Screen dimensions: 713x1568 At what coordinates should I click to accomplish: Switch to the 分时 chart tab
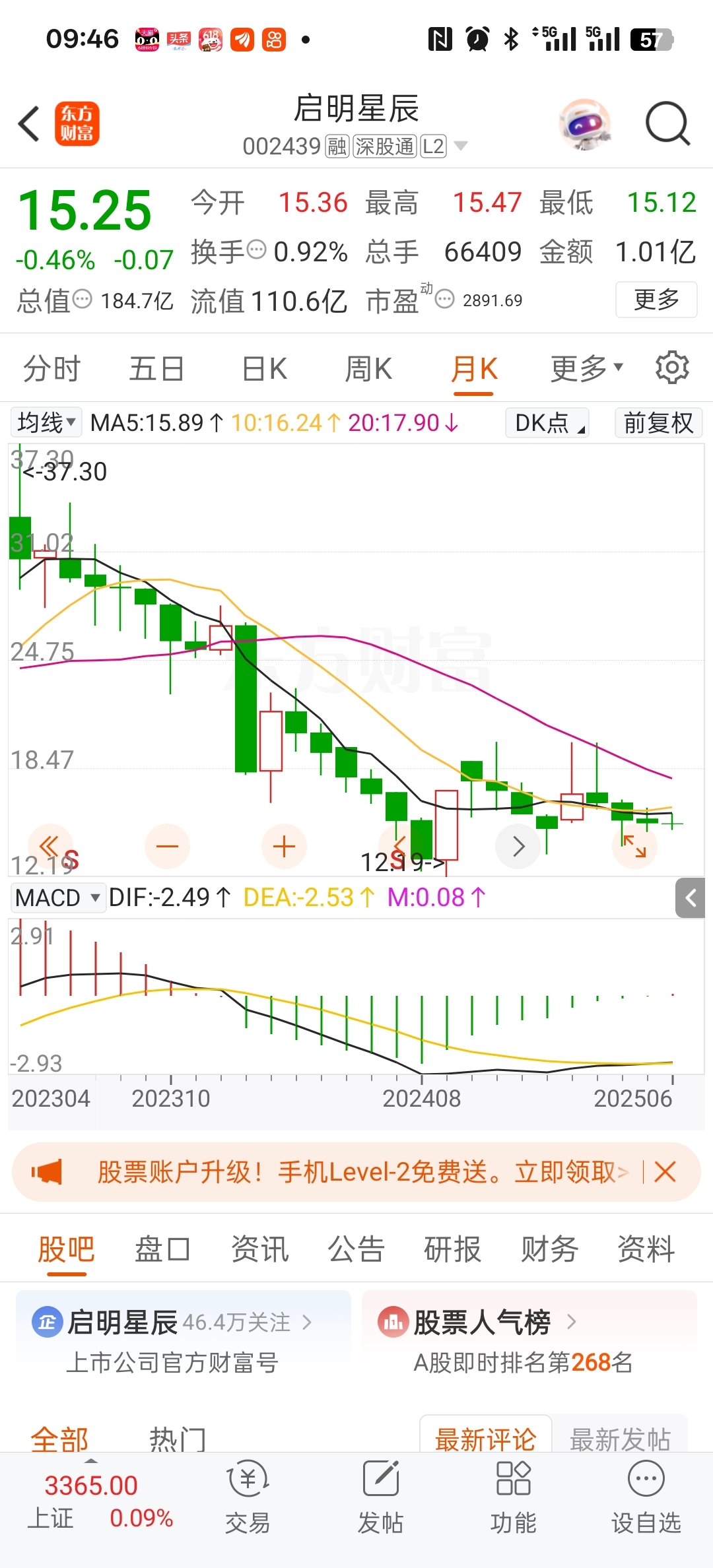coord(51,368)
